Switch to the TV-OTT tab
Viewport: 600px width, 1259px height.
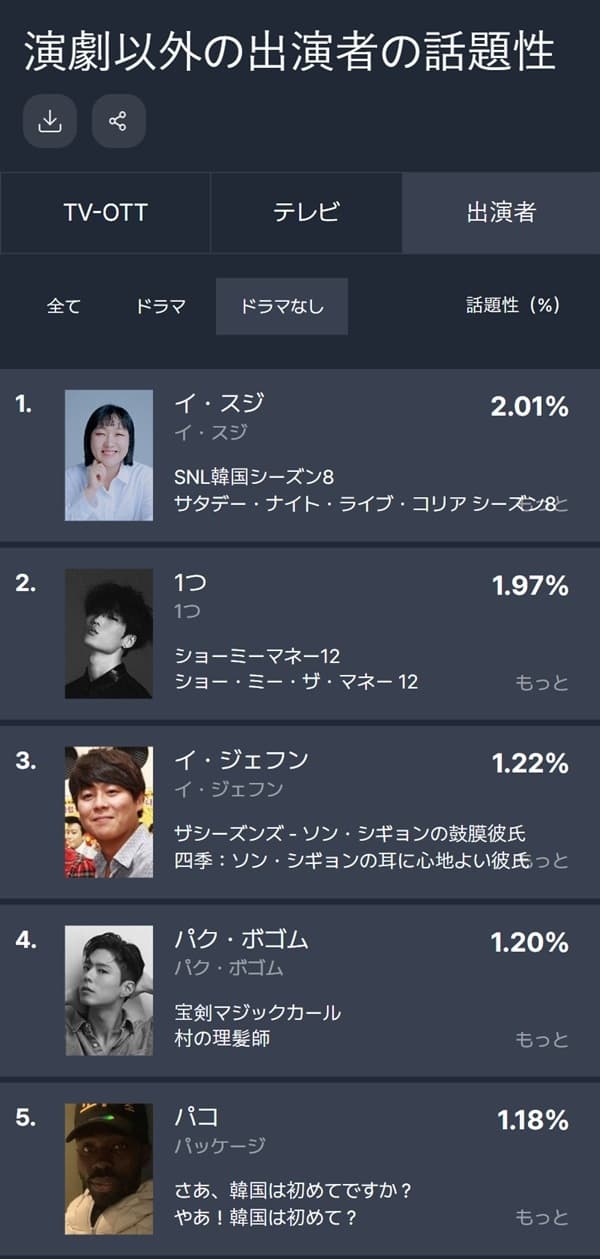click(105, 213)
